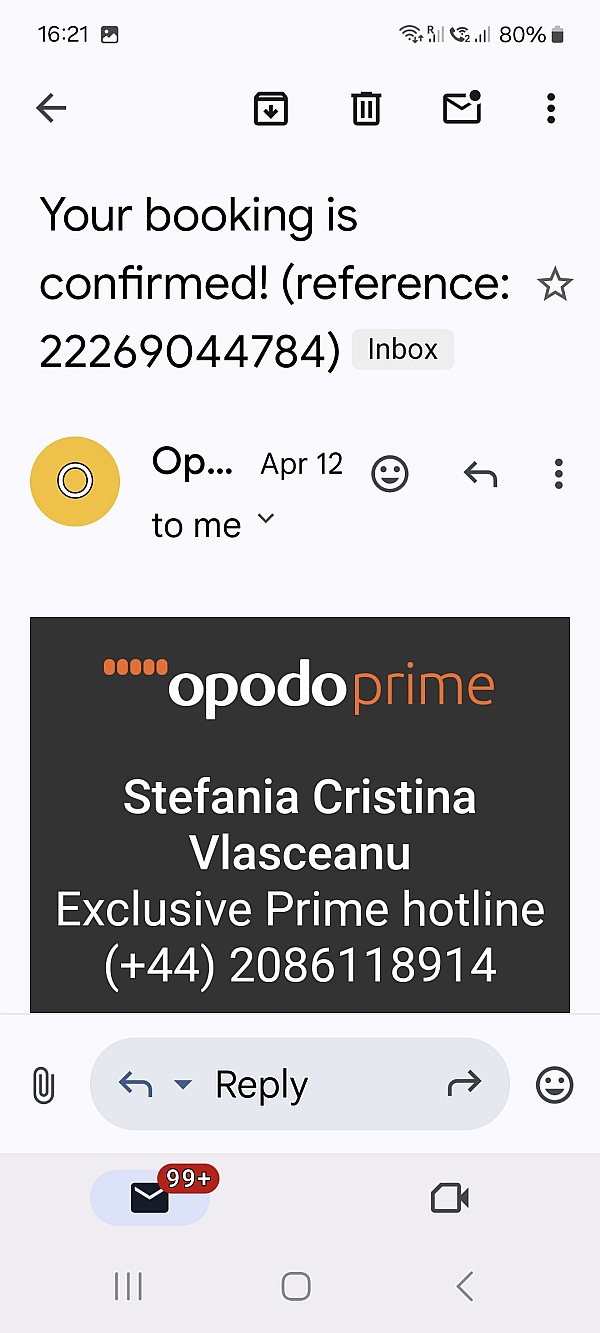Attach a file using the paperclip

pyautogui.click(x=43, y=1084)
